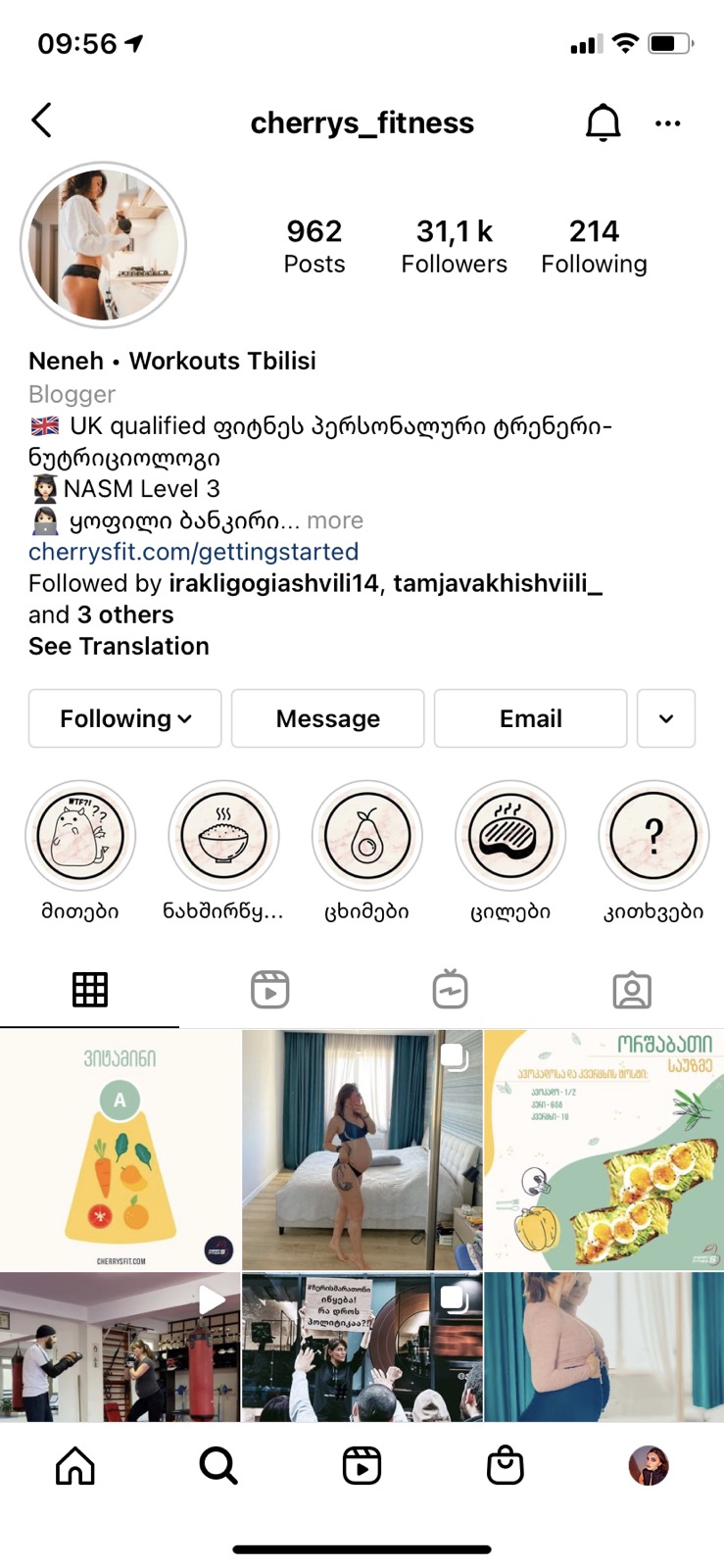Open the ვიტამინი A post thumbnail
The width and height of the screenshot is (724, 1568).
coord(120,1150)
